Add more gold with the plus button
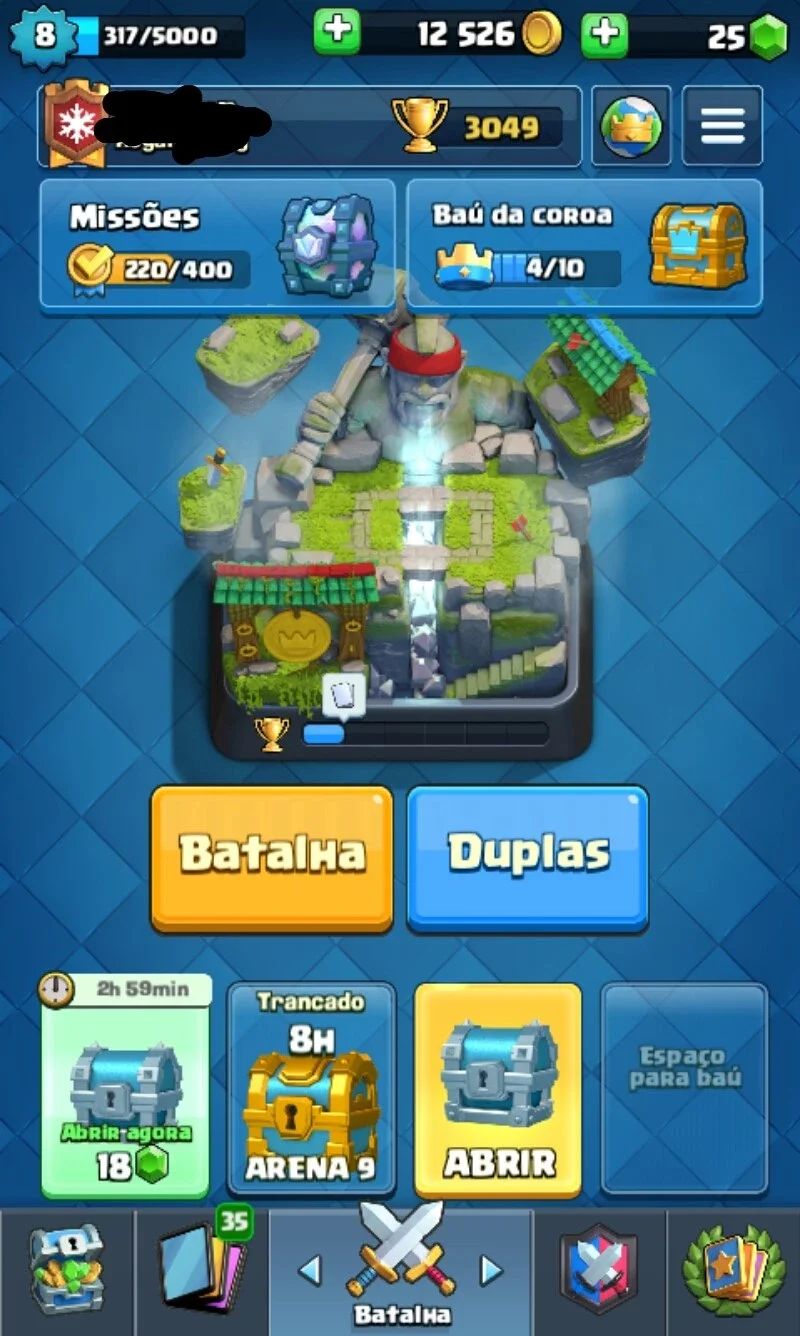This screenshot has width=800, height=1336. tap(337, 33)
